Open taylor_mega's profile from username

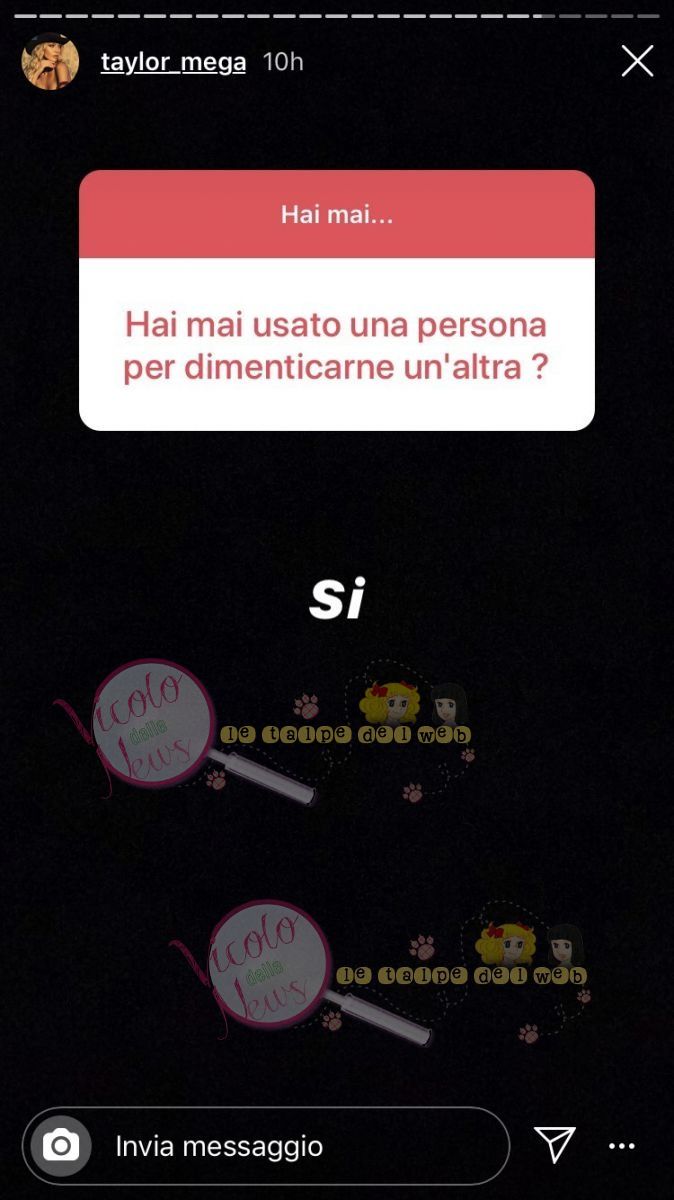pyautogui.click(x=173, y=62)
